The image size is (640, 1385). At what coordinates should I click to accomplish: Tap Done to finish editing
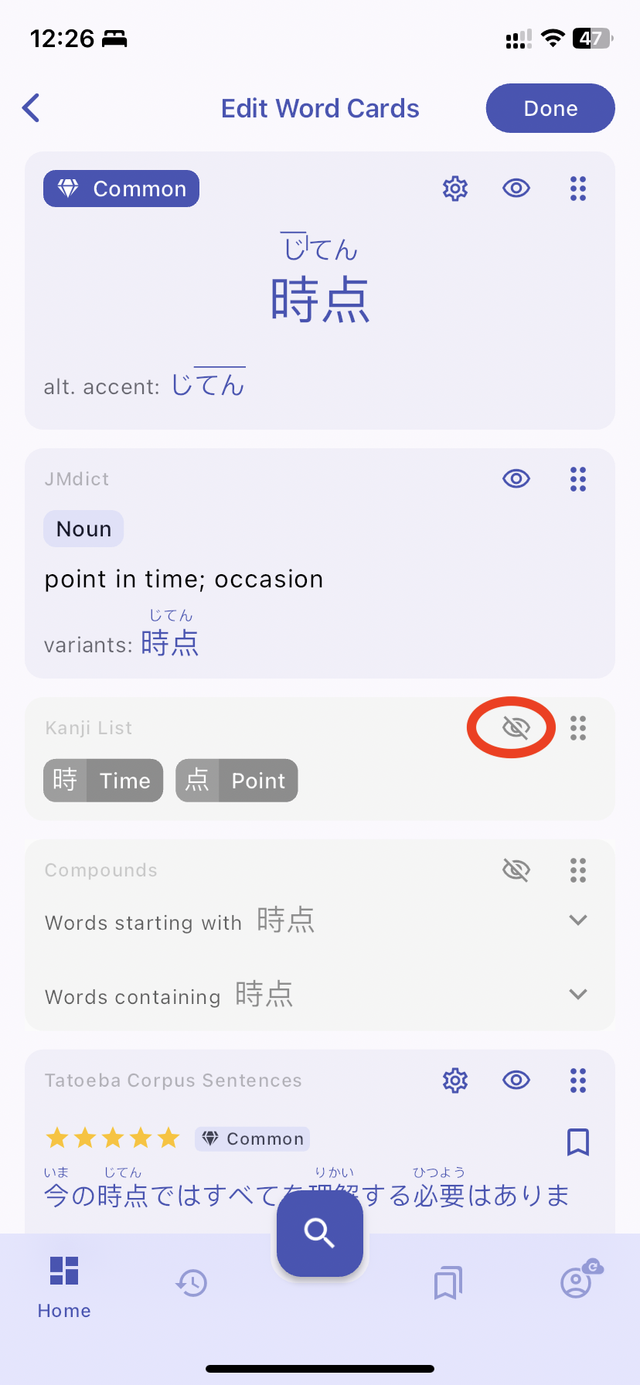pyautogui.click(x=550, y=108)
